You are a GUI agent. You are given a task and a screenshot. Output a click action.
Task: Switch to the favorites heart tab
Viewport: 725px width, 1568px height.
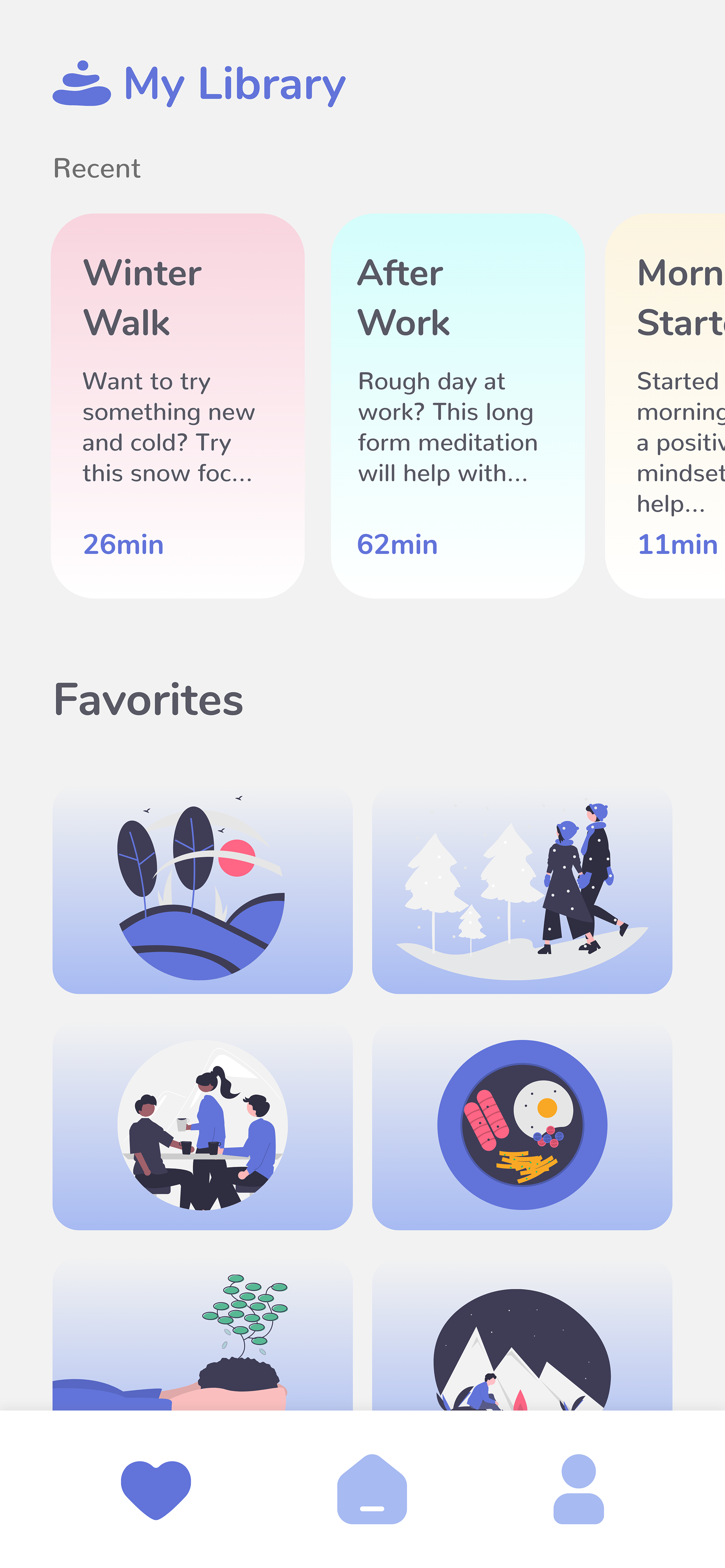click(156, 1489)
